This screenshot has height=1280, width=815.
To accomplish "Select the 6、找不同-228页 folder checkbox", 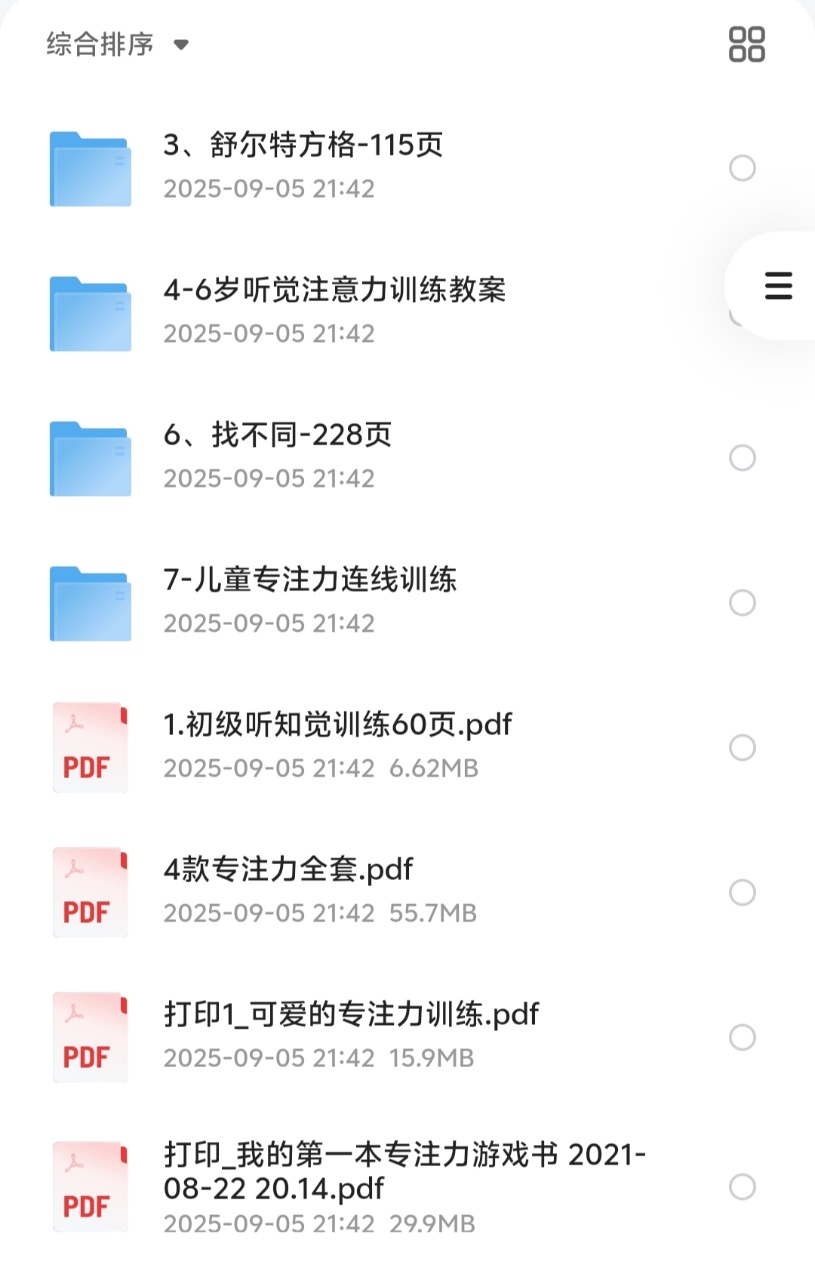I will [x=742, y=458].
